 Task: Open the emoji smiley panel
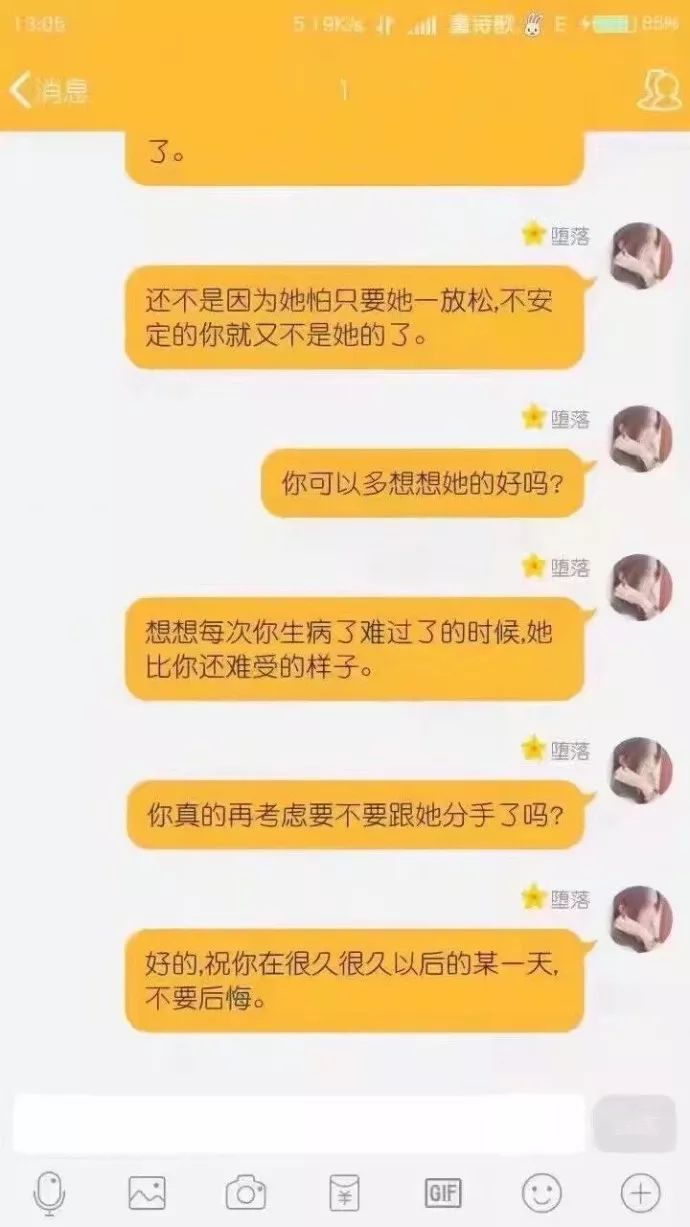[x=541, y=1192]
